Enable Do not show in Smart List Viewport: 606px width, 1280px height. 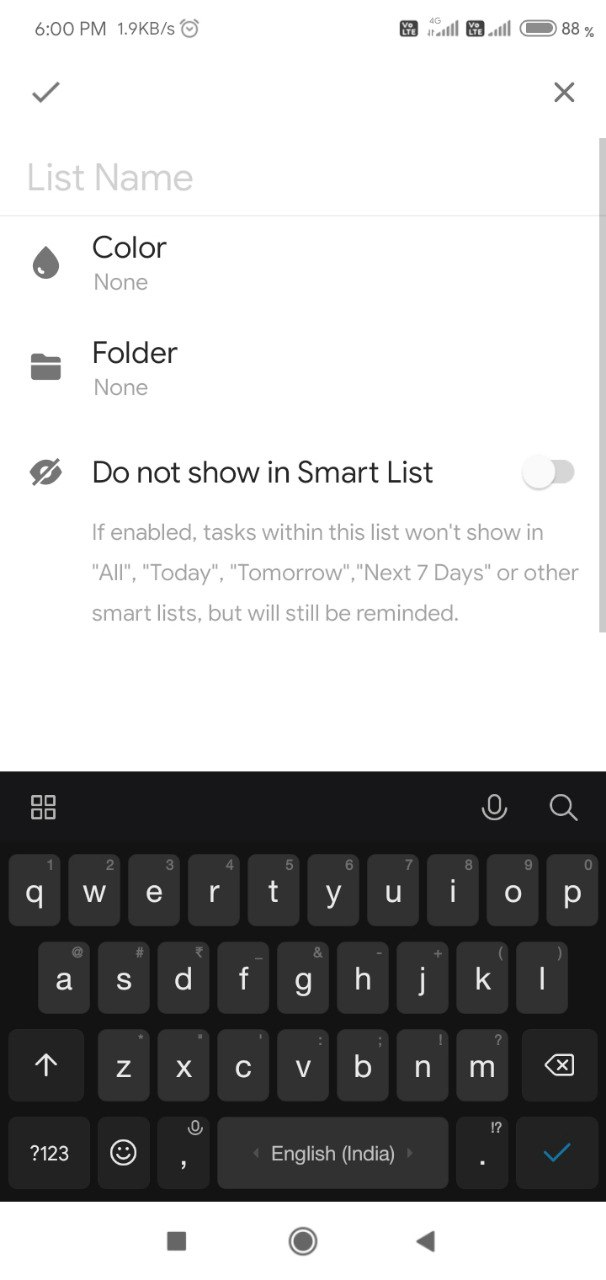pyautogui.click(x=548, y=473)
